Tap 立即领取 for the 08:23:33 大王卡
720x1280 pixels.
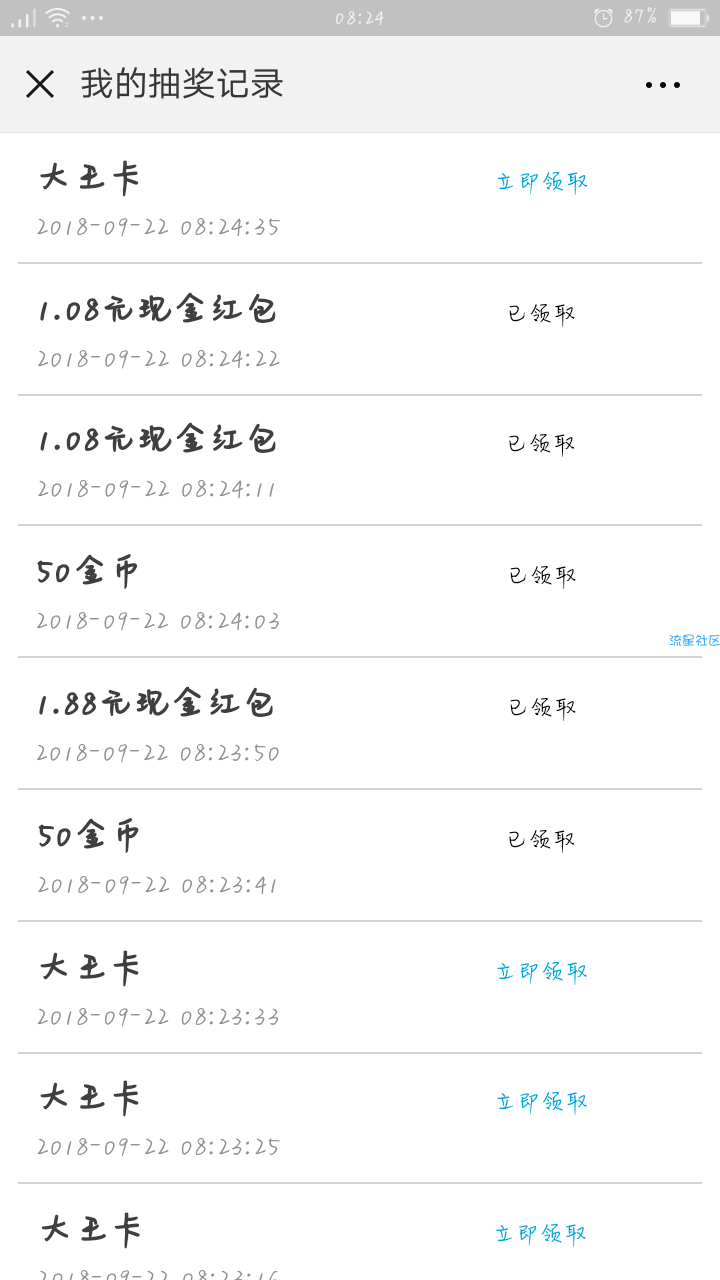pos(542,972)
